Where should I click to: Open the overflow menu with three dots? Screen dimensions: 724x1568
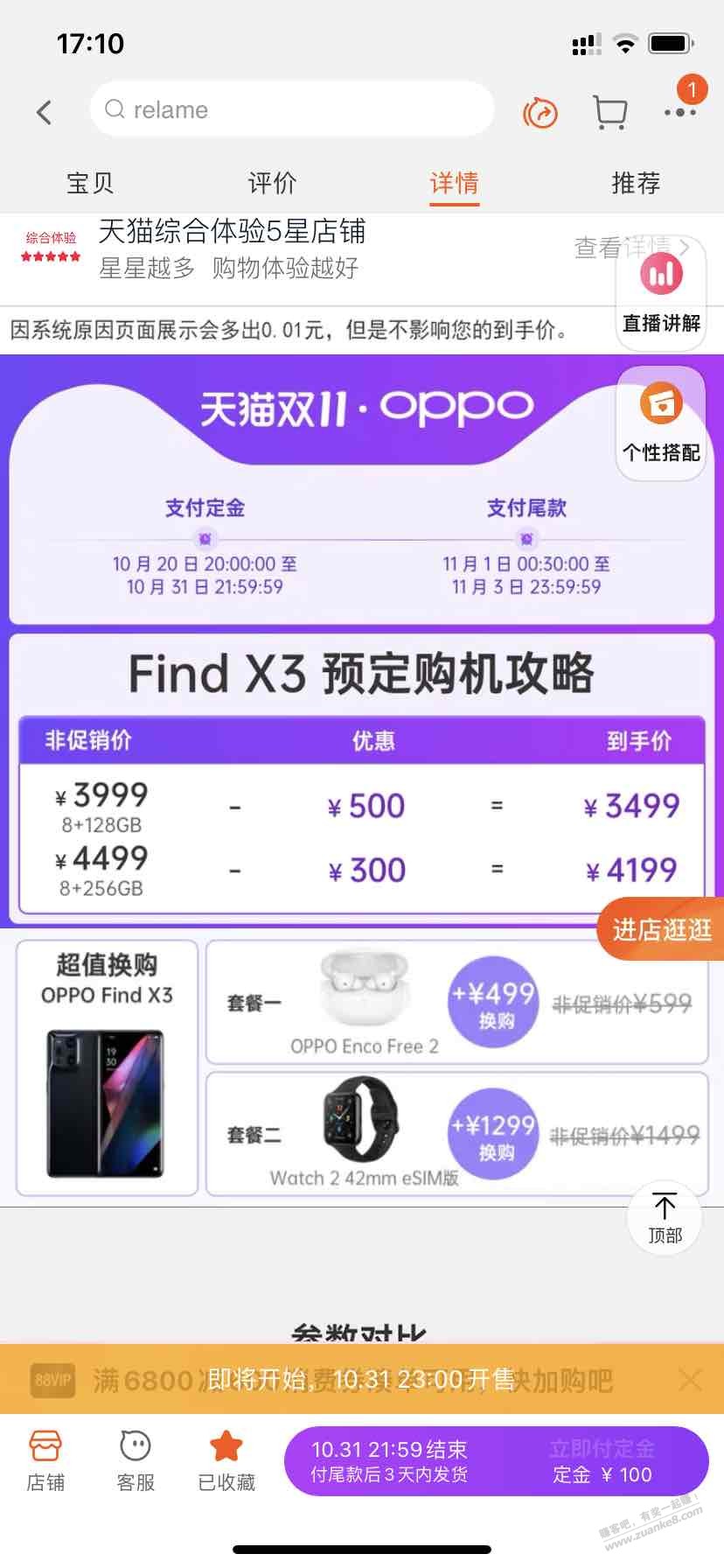tap(679, 112)
